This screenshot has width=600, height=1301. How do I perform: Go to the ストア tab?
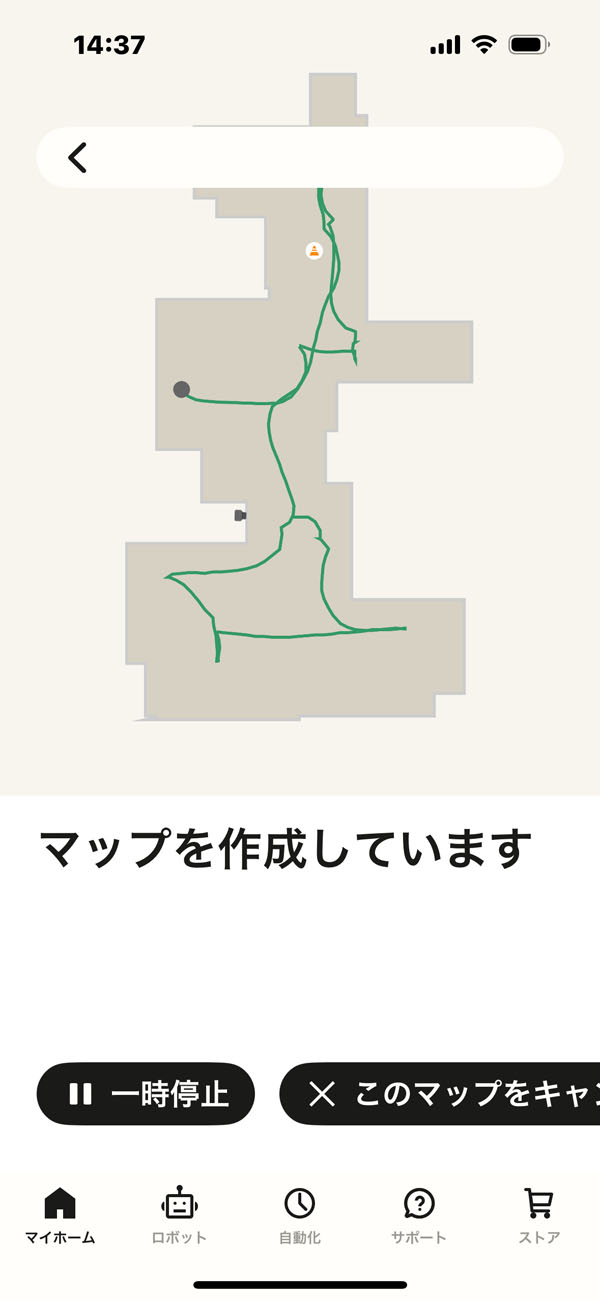[x=539, y=1215]
